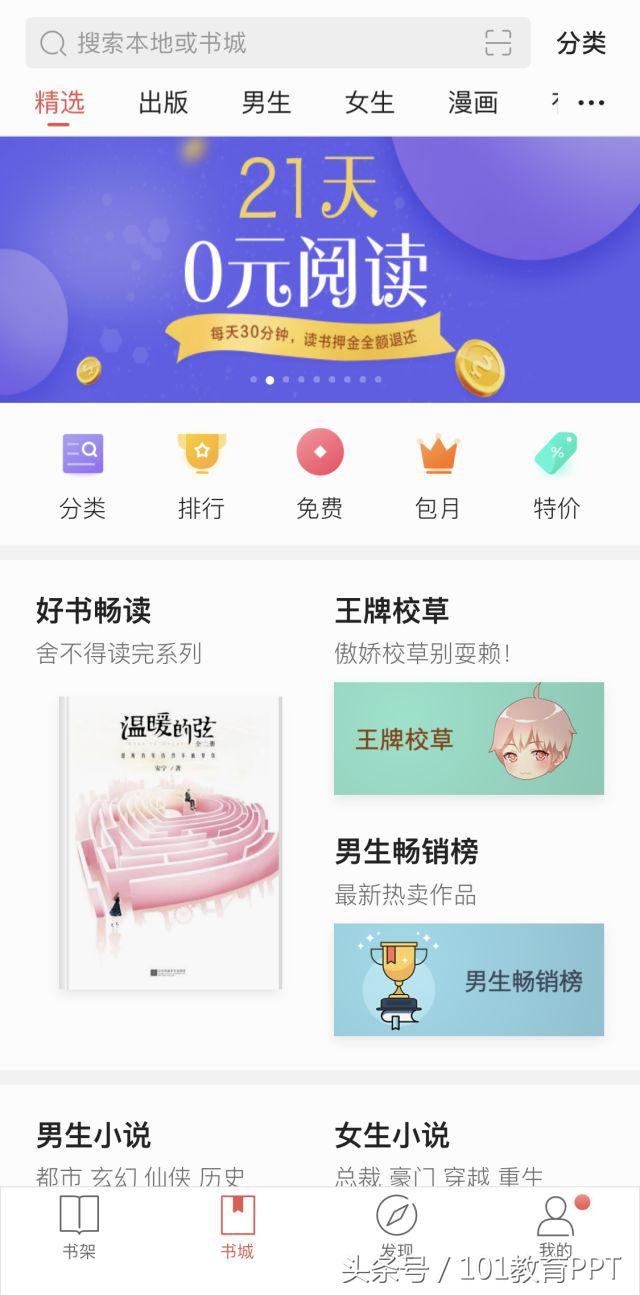Image resolution: width=640 pixels, height=1295 pixels.
Task: Switch to the 女生 tab
Action: click(369, 102)
